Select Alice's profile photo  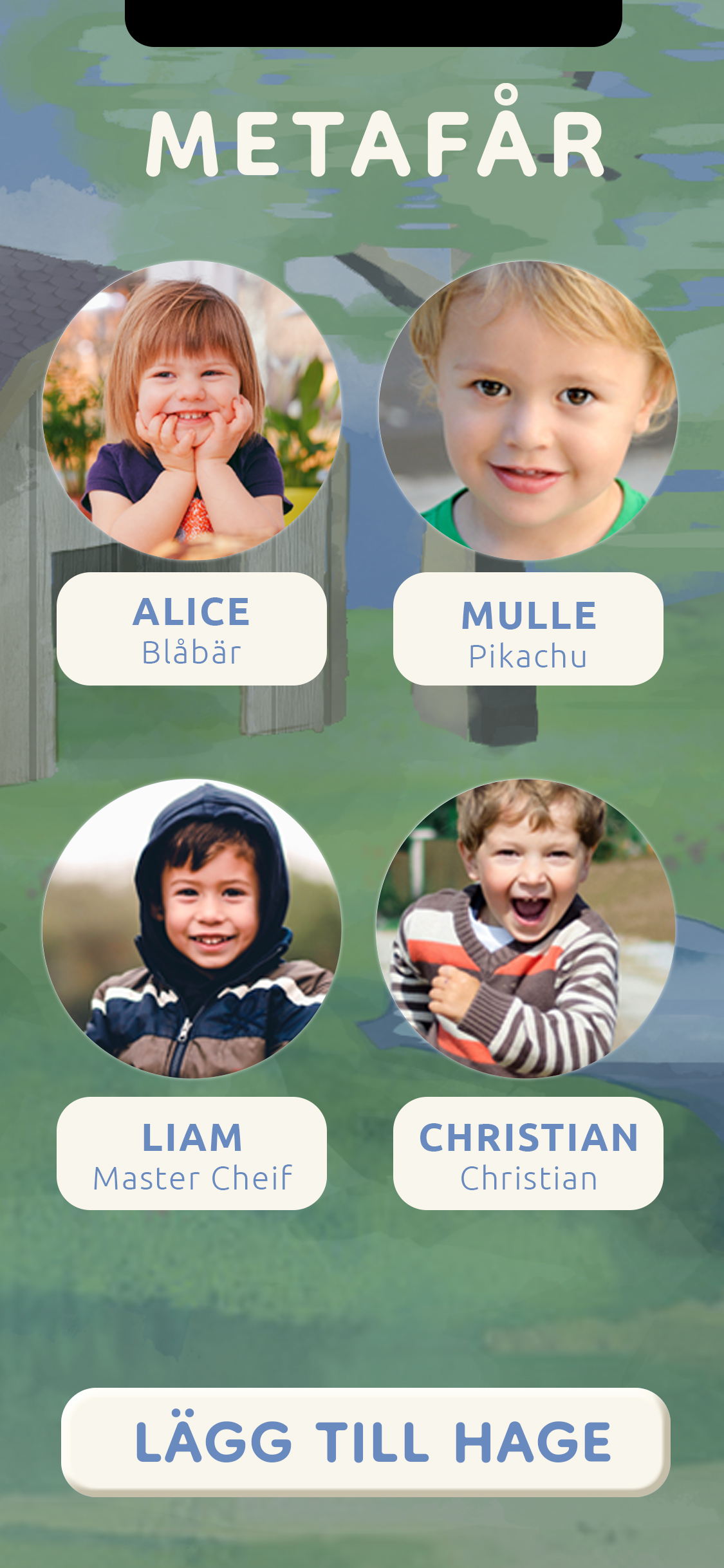tap(192, 410)
